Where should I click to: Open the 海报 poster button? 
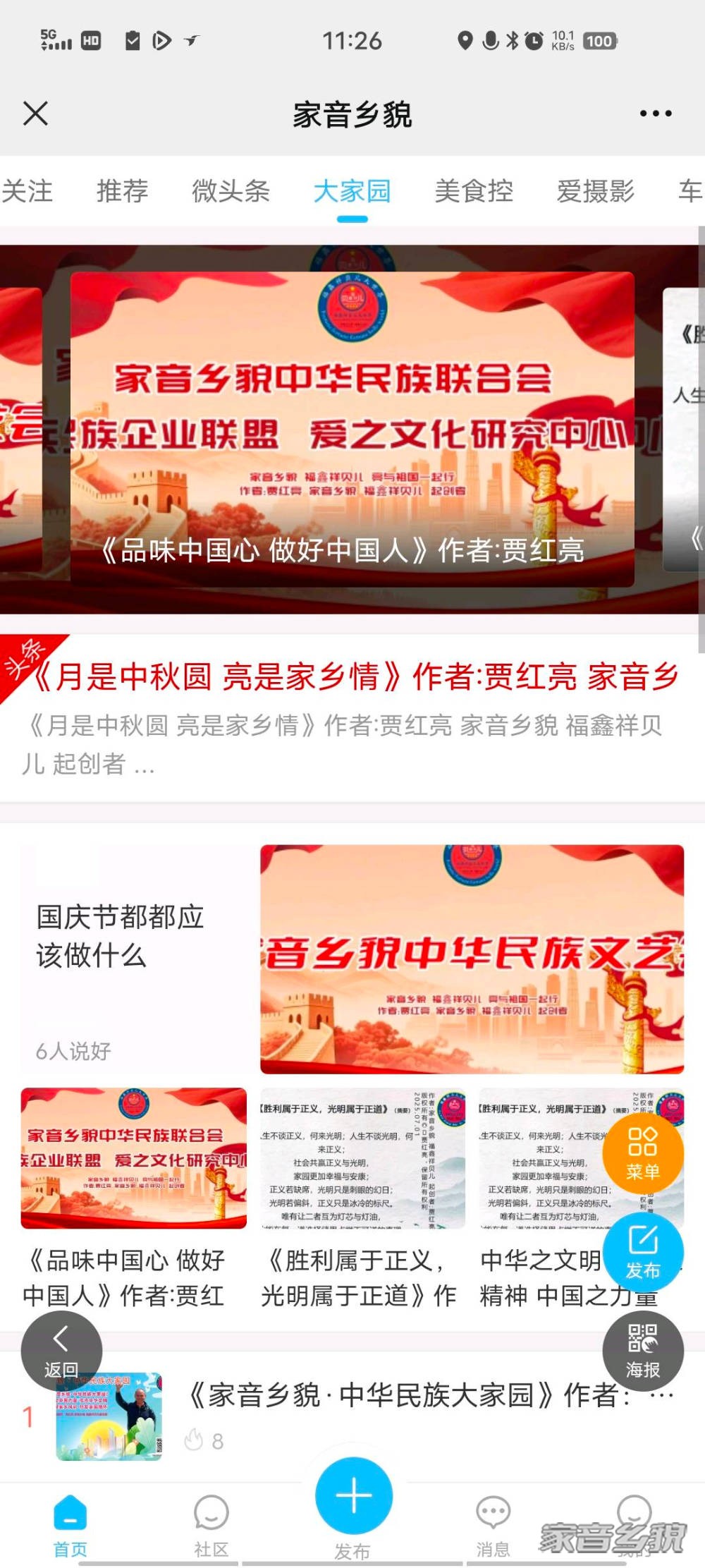click(642, 1351)
